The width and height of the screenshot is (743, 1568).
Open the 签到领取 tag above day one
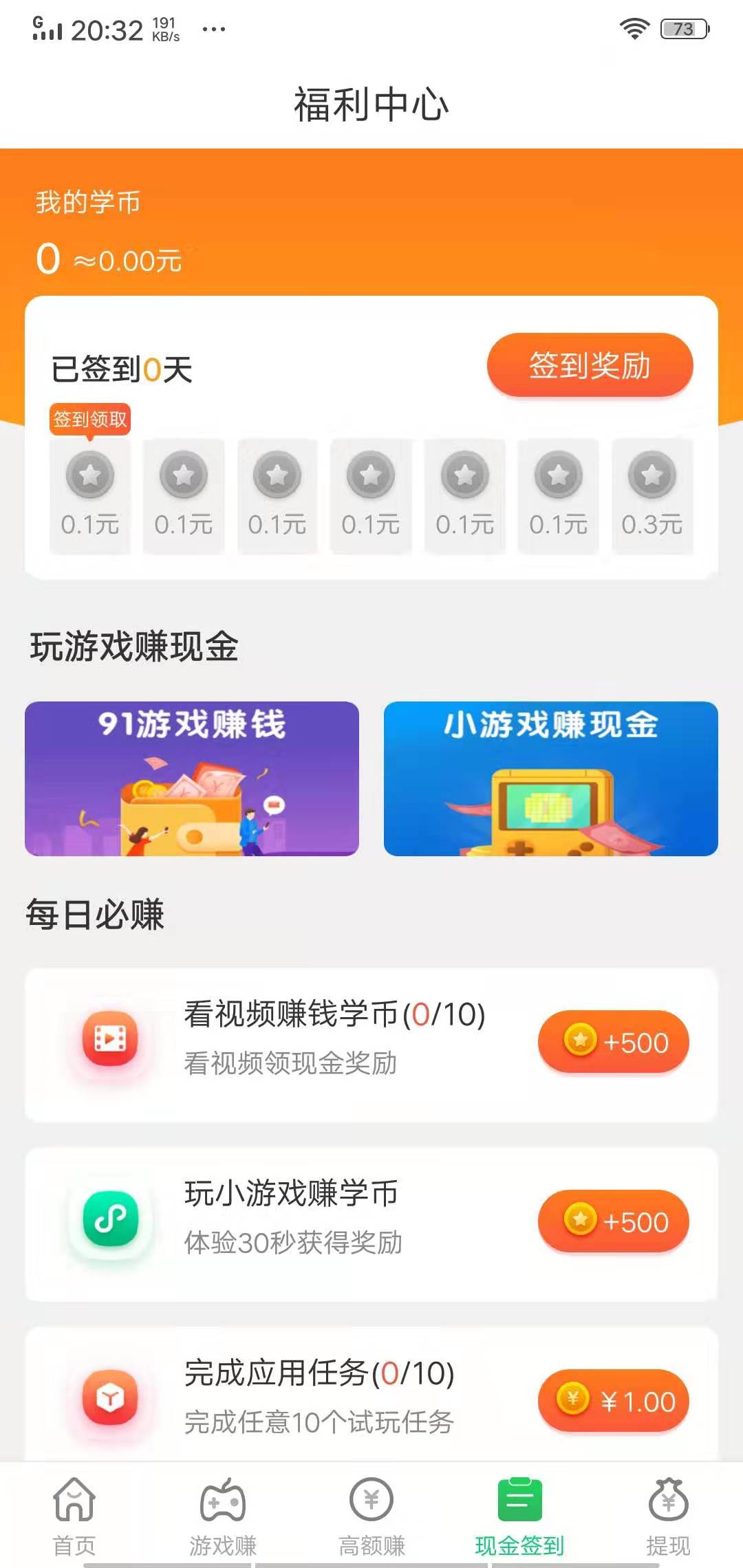(x=88, y=420)
